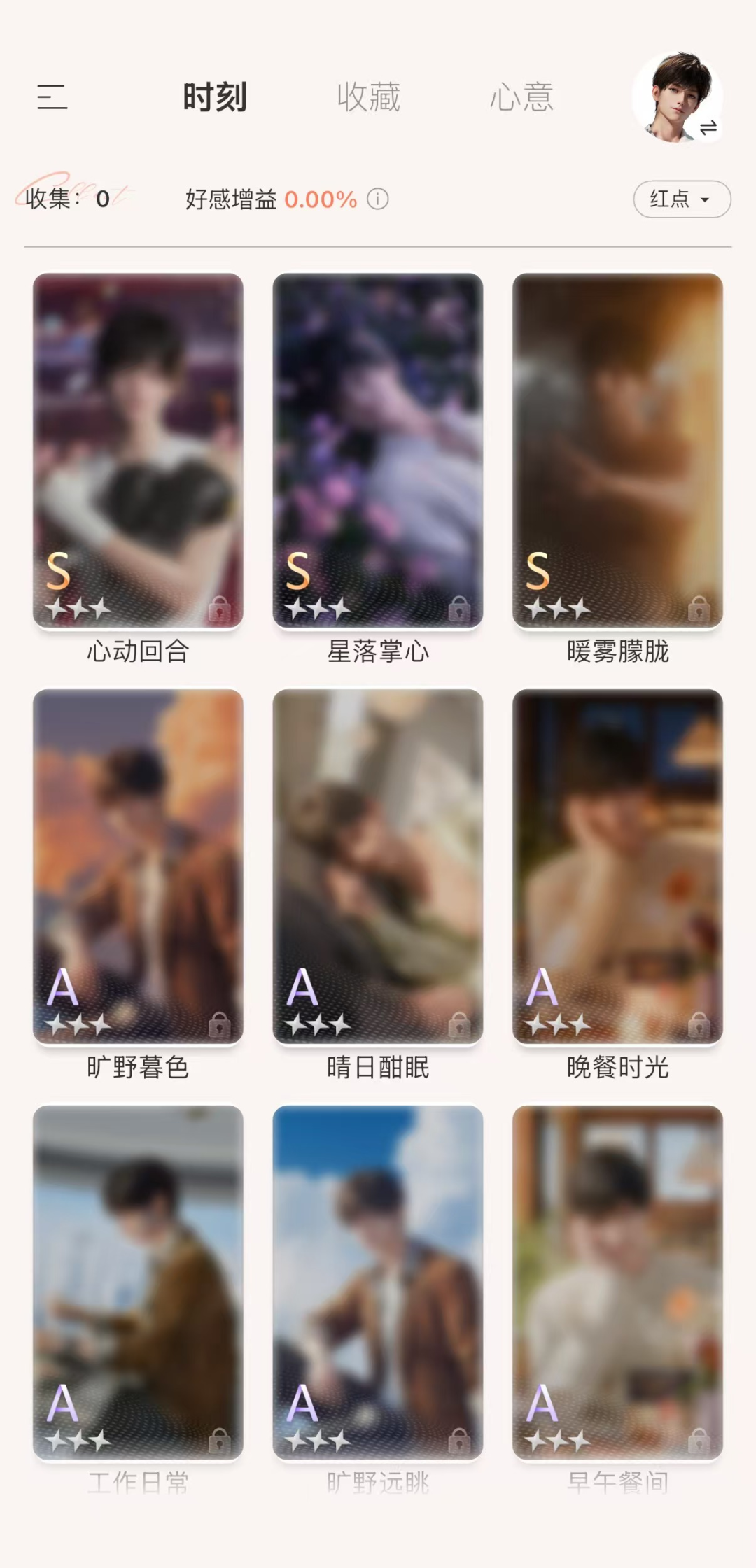Open the info icon next to 好感增益
Image resolution: width=756 pixels, height=1568 pixels.
[378, 199]
